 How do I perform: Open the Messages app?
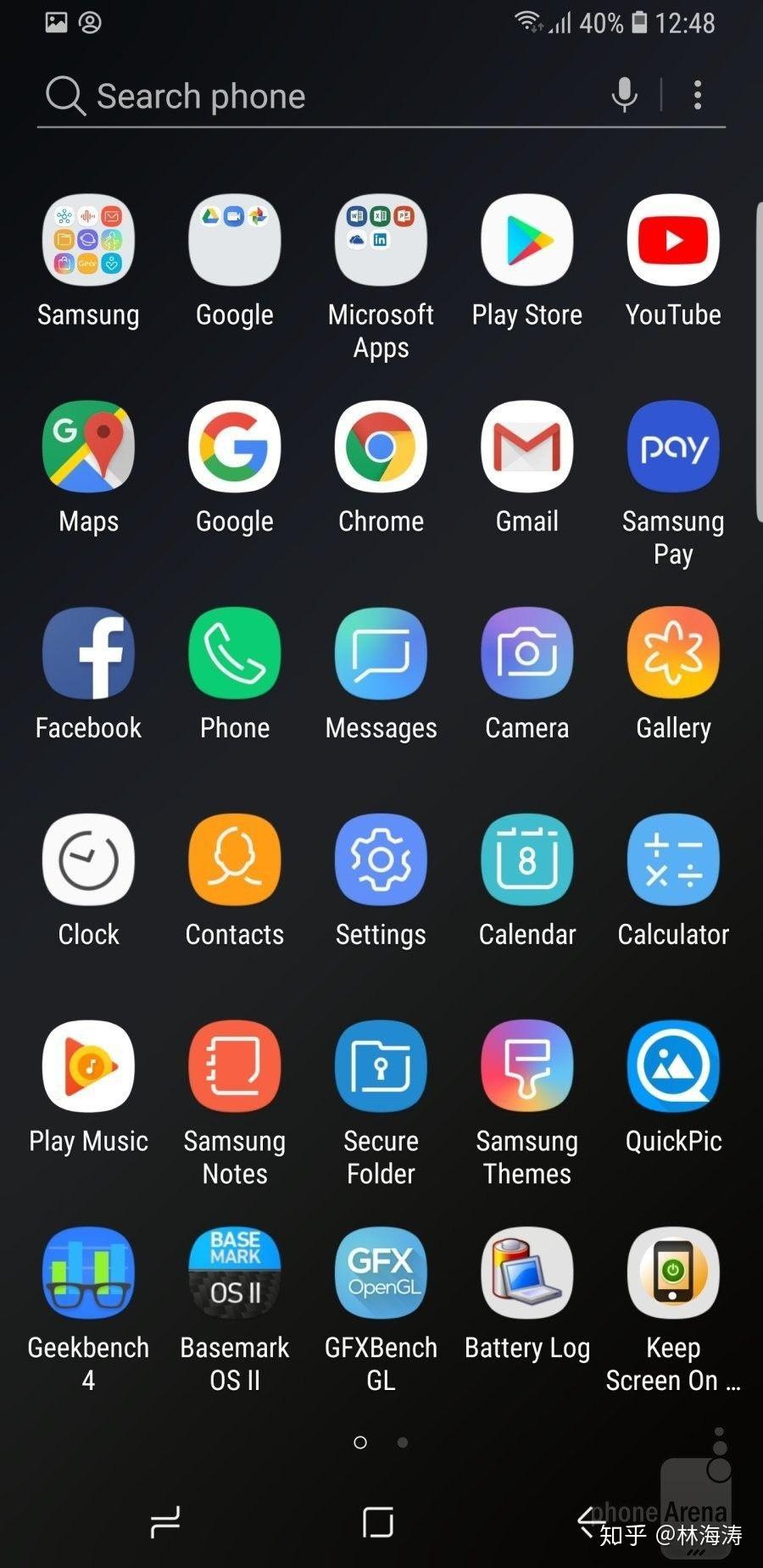pyautogui.click(x=381, y=653)
